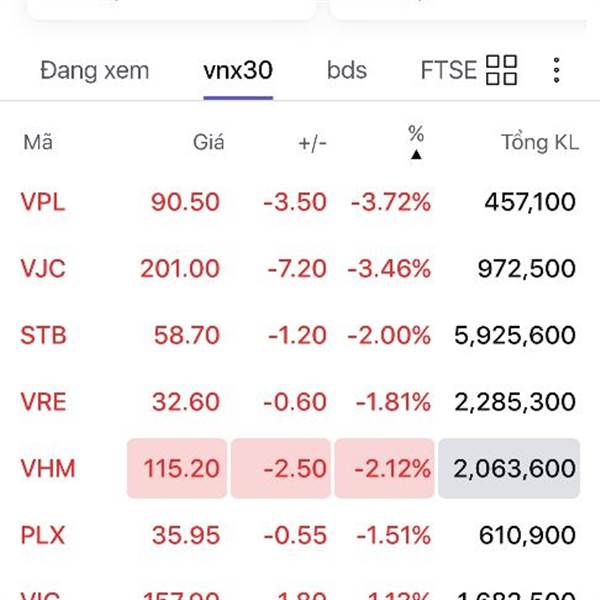
Task: Open VPL stock details
Action: pyautogui.click(x=43, y=202)
